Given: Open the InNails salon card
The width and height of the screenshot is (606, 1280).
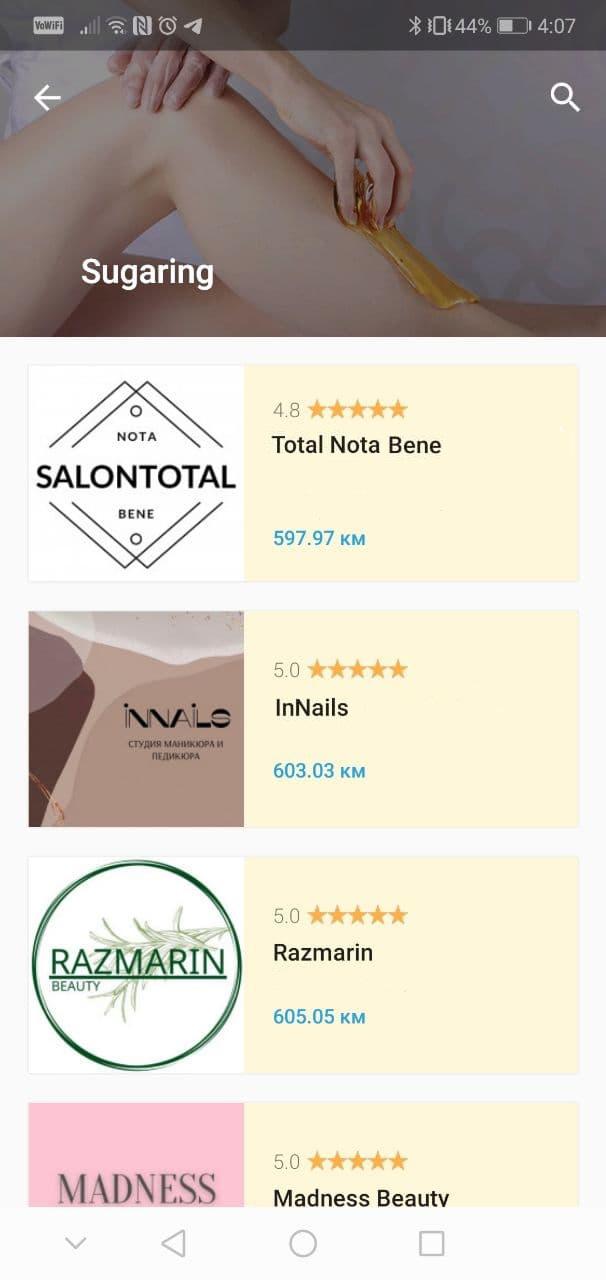Looking at the screenshot, I should (x=303, y=719).
